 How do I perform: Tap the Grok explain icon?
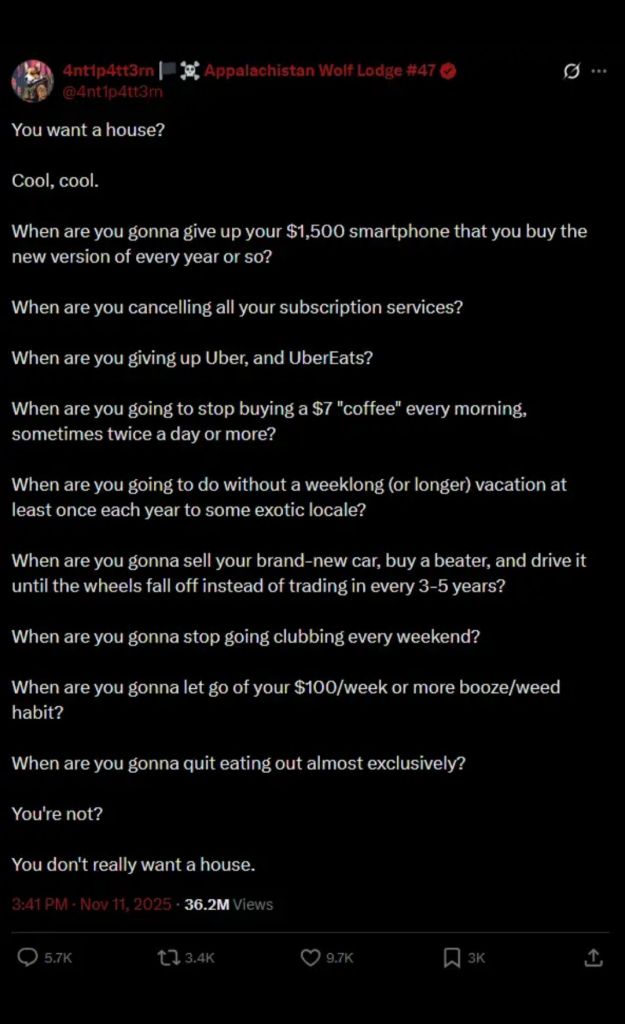(572, 71)
